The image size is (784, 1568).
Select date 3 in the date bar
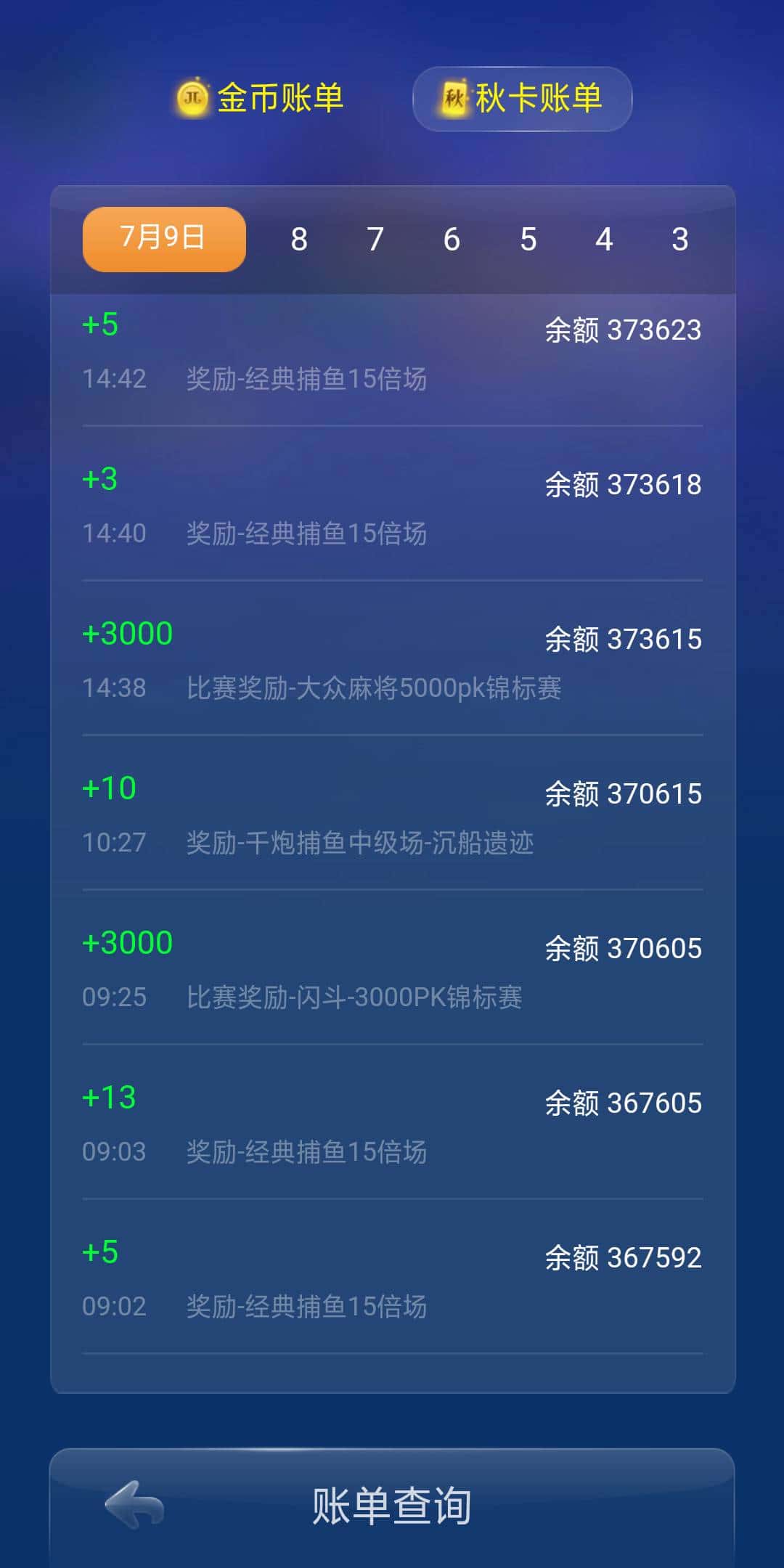click(679, 239)
